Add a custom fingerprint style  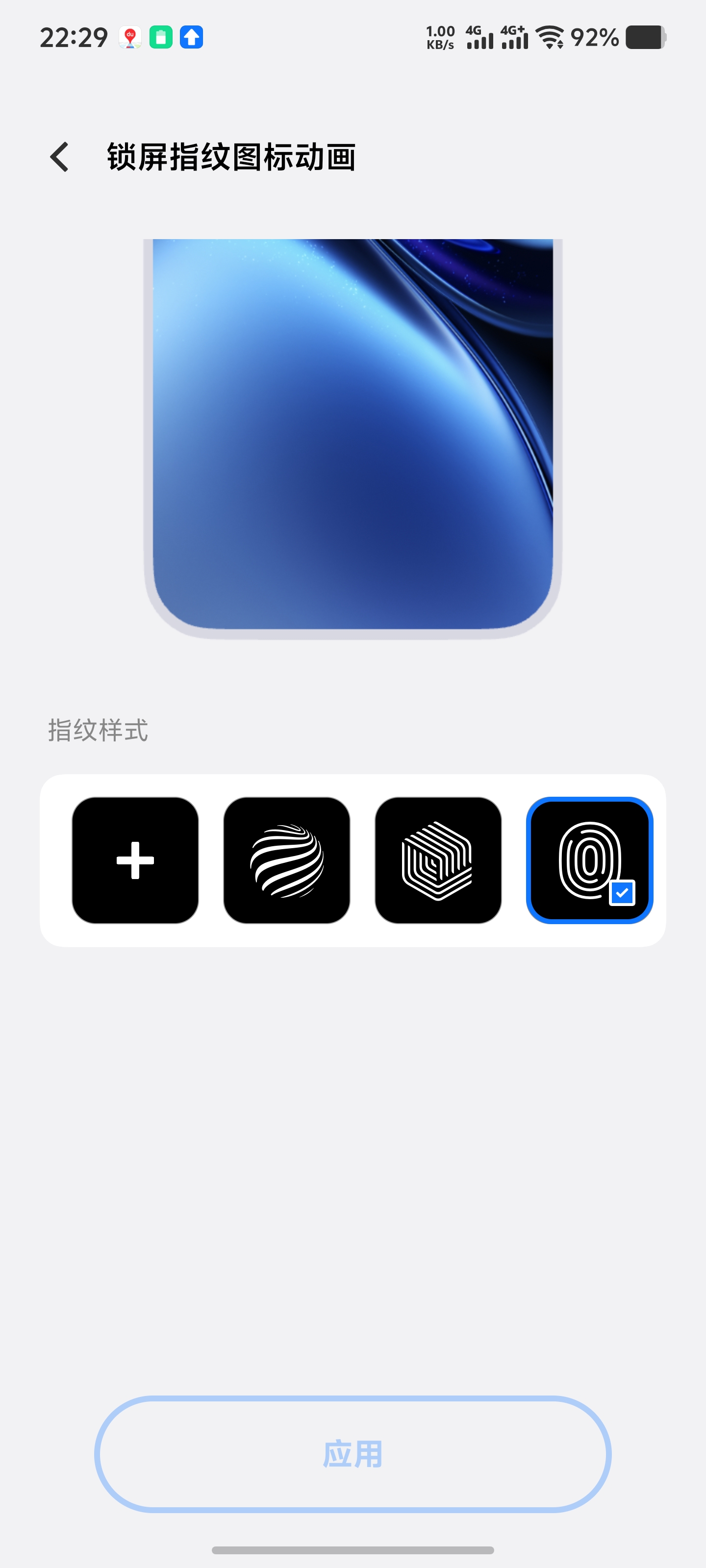pyautogui.click(x=135, y=860)
